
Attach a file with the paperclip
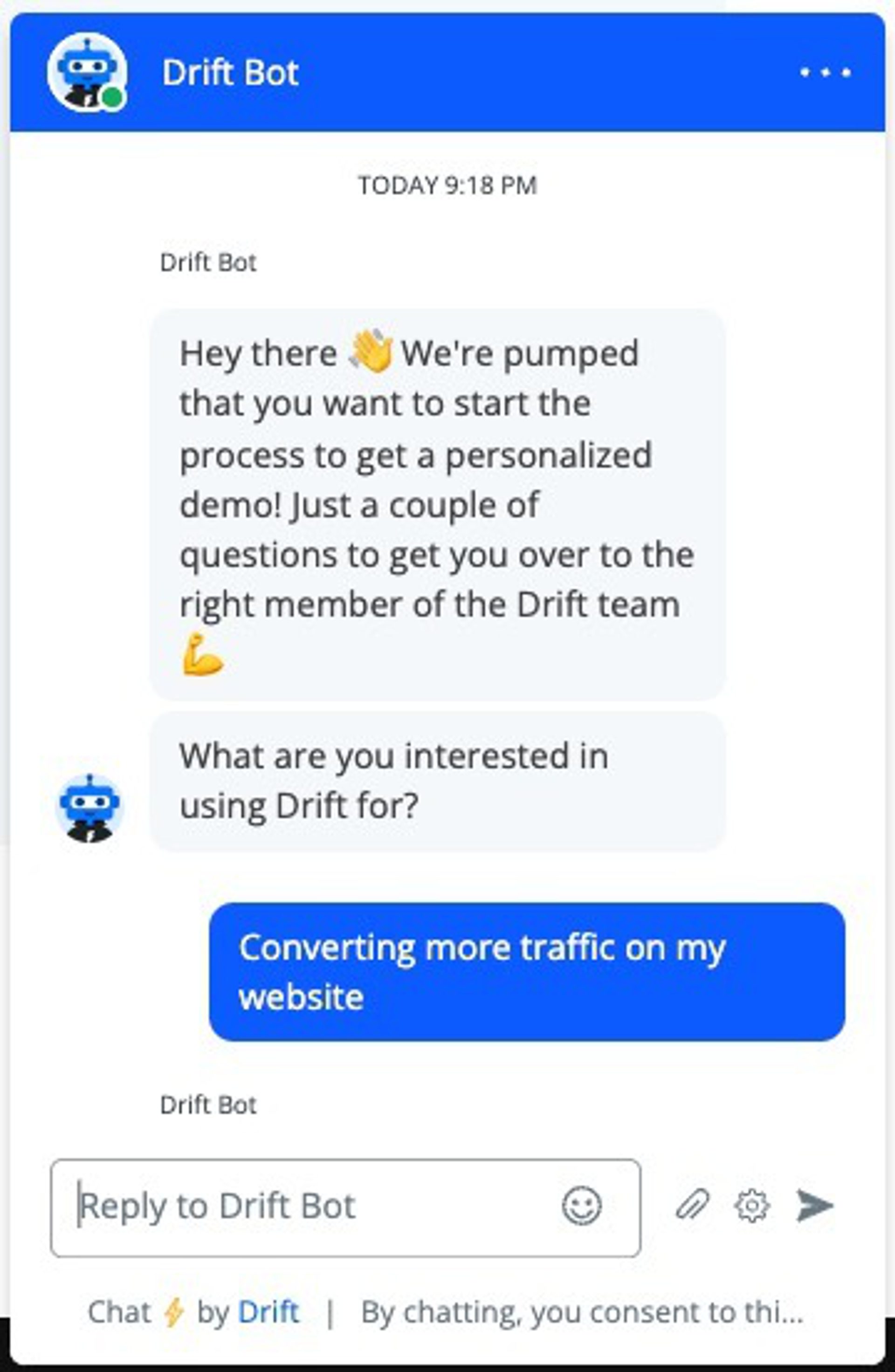tap(692, 1205)
